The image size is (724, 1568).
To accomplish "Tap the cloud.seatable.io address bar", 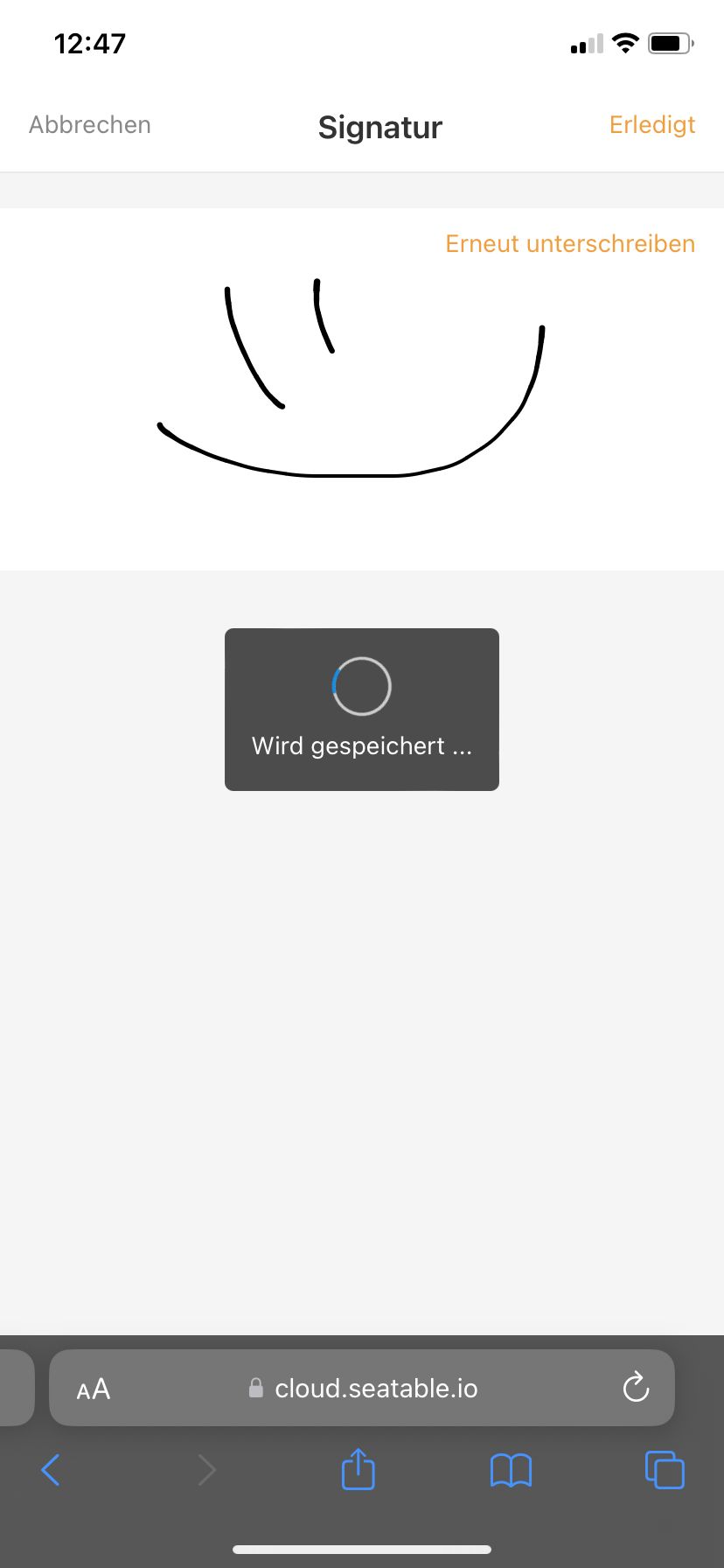I will pos(376,1389).
